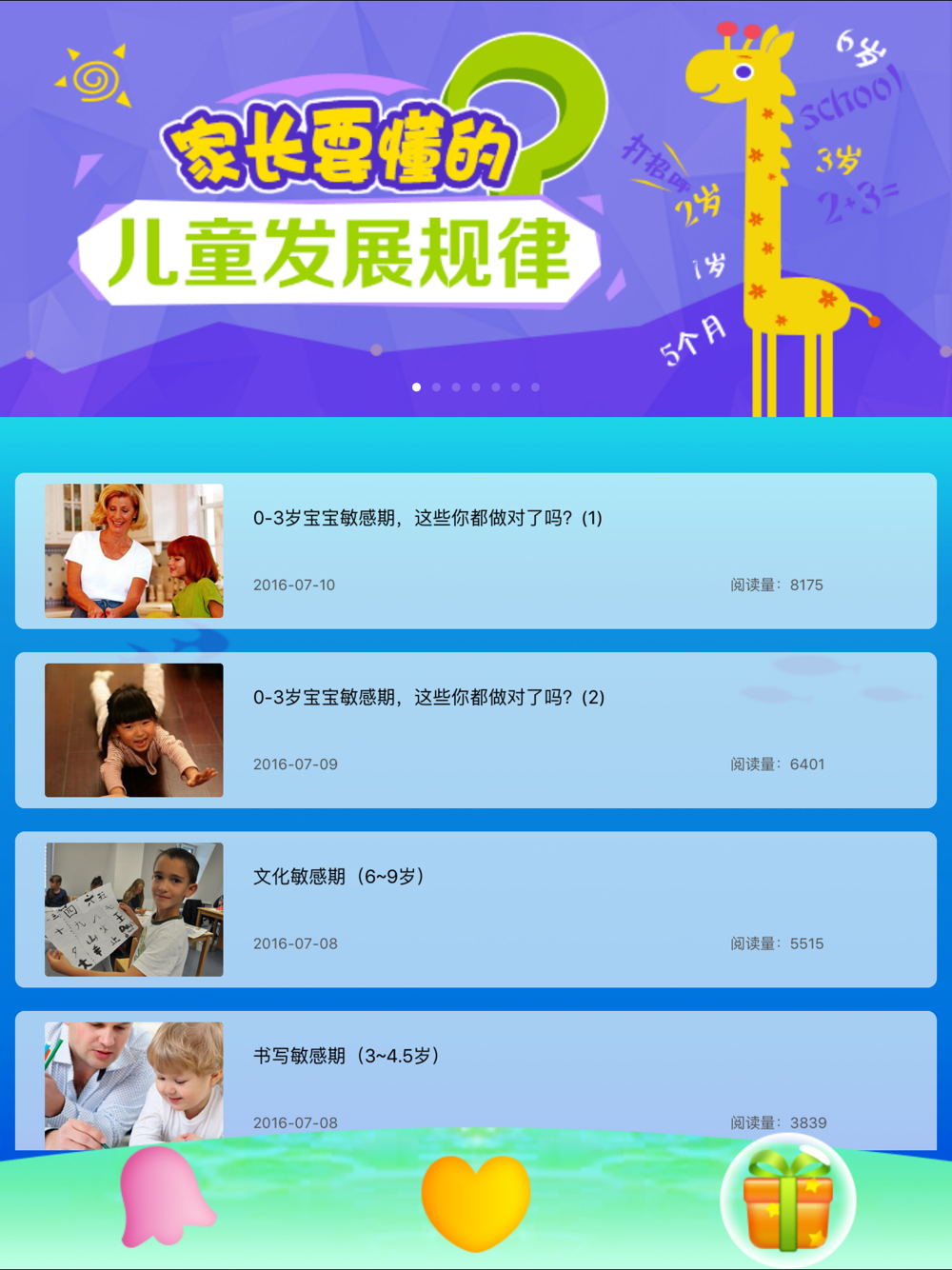This screenshot has height=1270, width=952.
Task: Select the second banner page dot
Action: coord(436,387)
